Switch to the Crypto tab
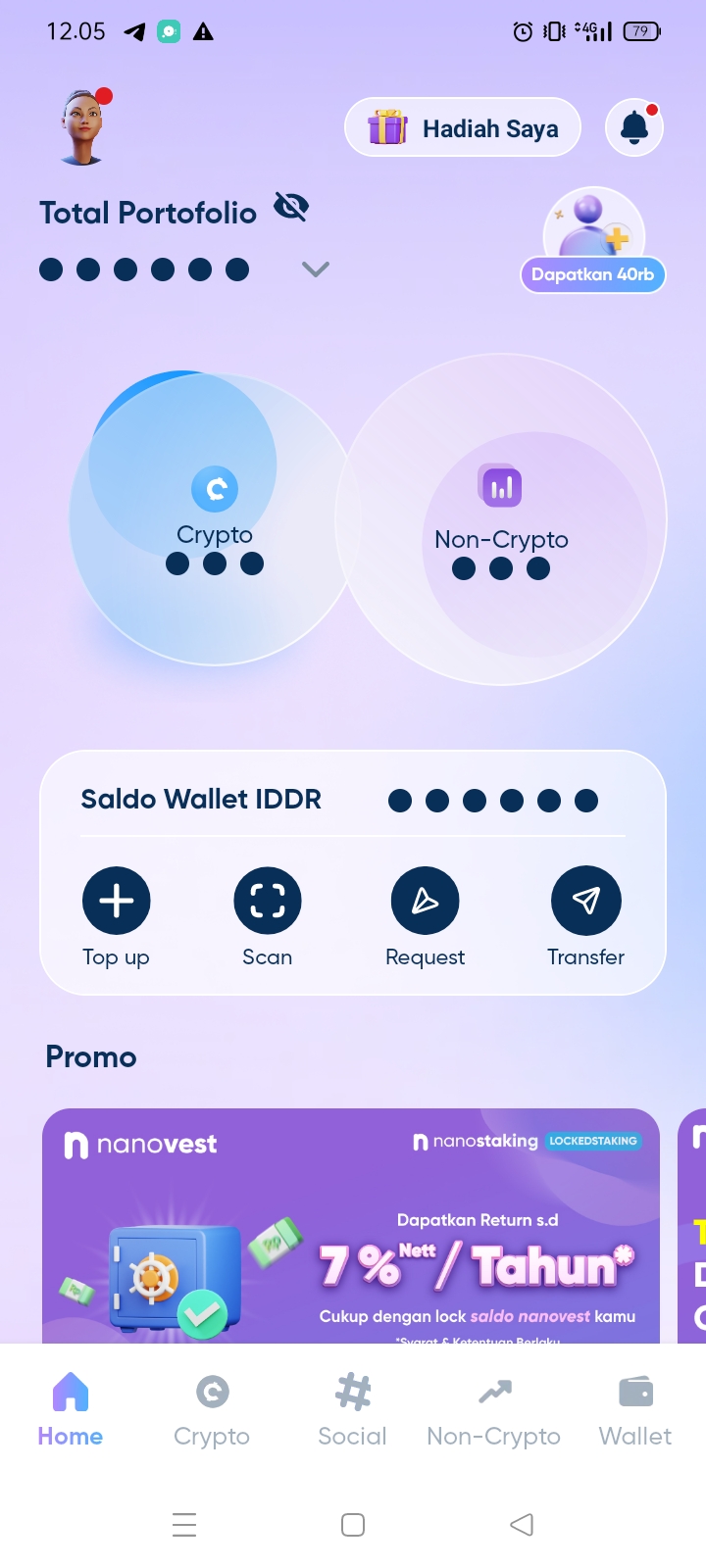The height and width of the screenshot is (1568, 706). tap(212, 1409)
